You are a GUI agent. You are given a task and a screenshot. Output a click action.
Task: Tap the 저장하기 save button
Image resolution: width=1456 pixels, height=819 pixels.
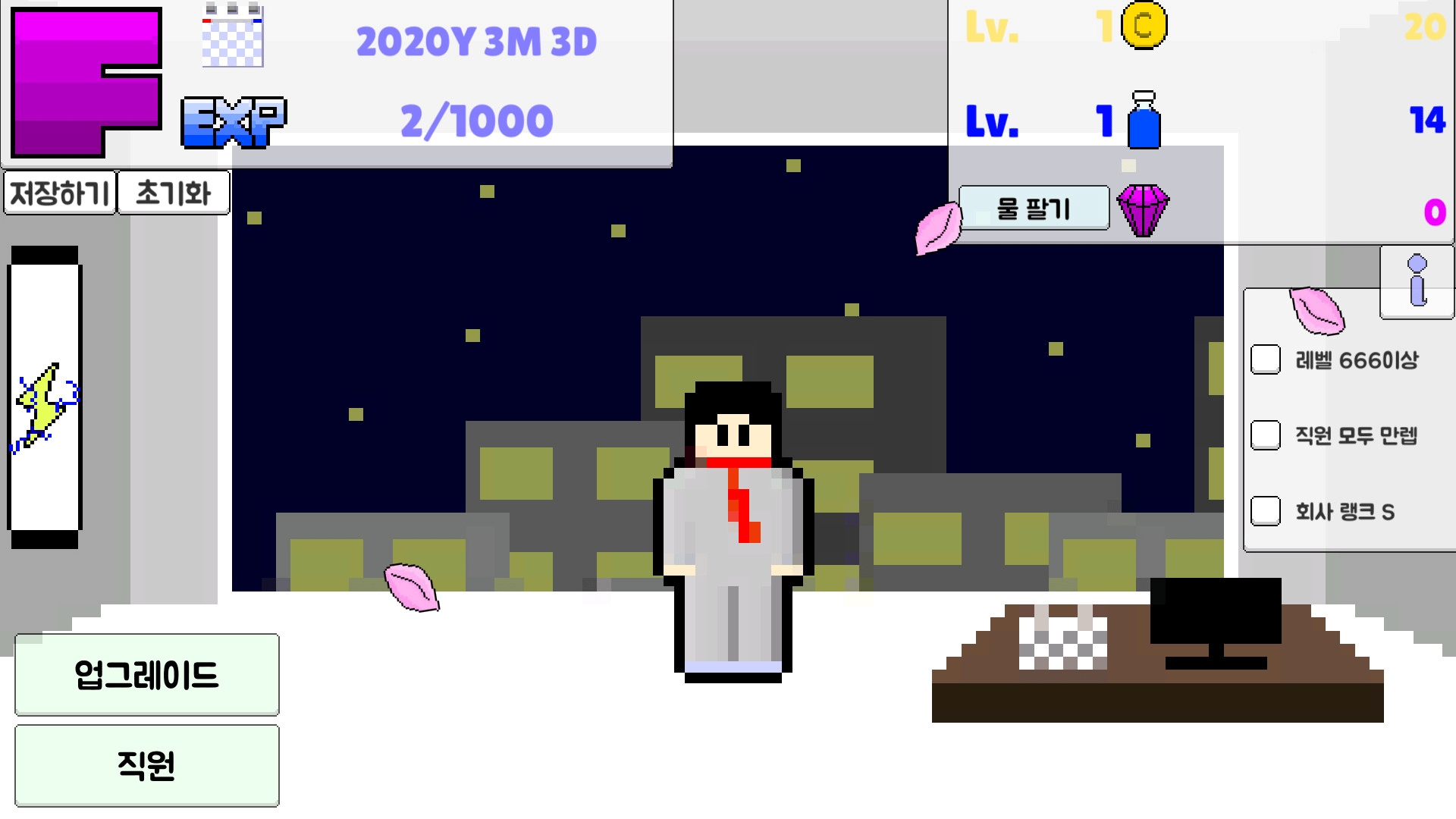click(60, 193)
